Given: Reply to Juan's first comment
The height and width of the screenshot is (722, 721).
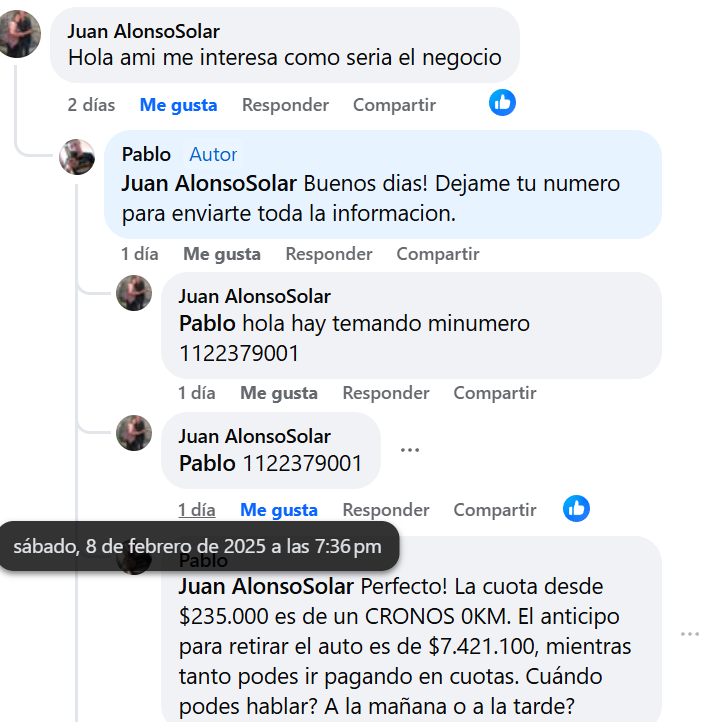Looking at the screenshot, I should click(x=285, y=105).
